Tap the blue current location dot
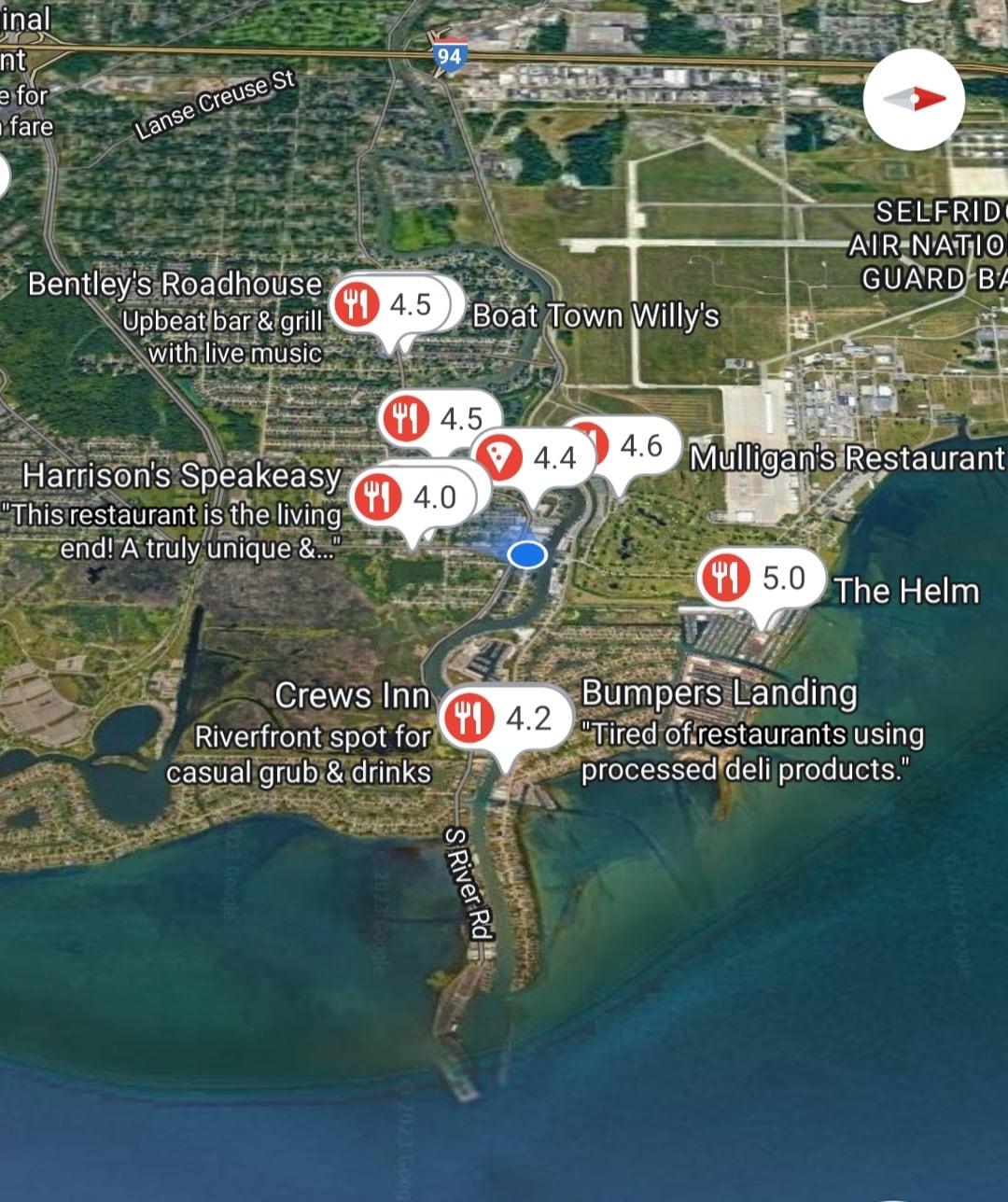Screen dimensions: 1008x1202 526,555
